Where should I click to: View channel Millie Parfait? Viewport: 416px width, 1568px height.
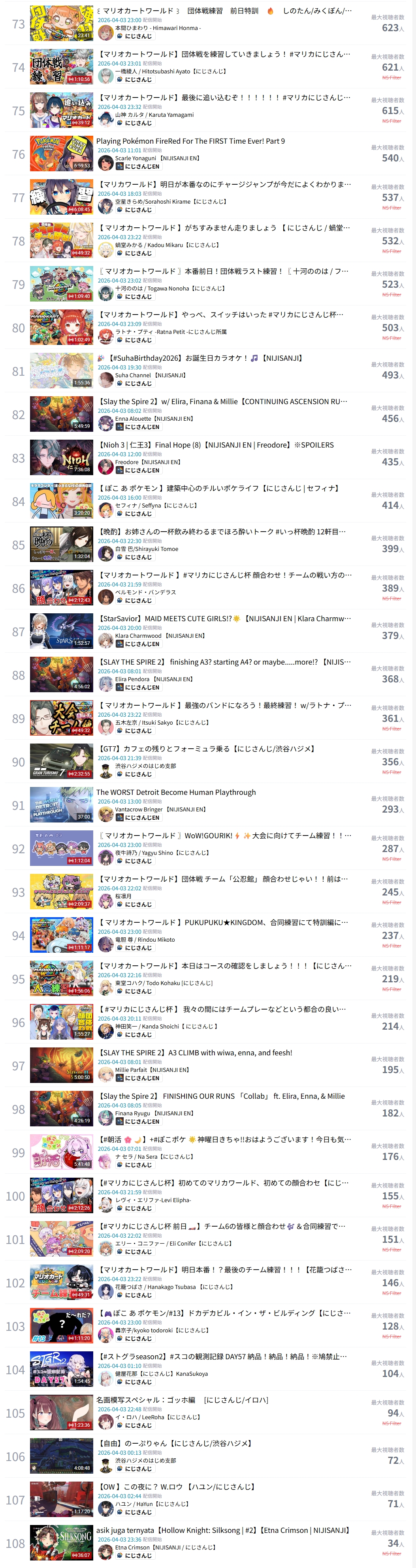click(x=152, y=1070)
